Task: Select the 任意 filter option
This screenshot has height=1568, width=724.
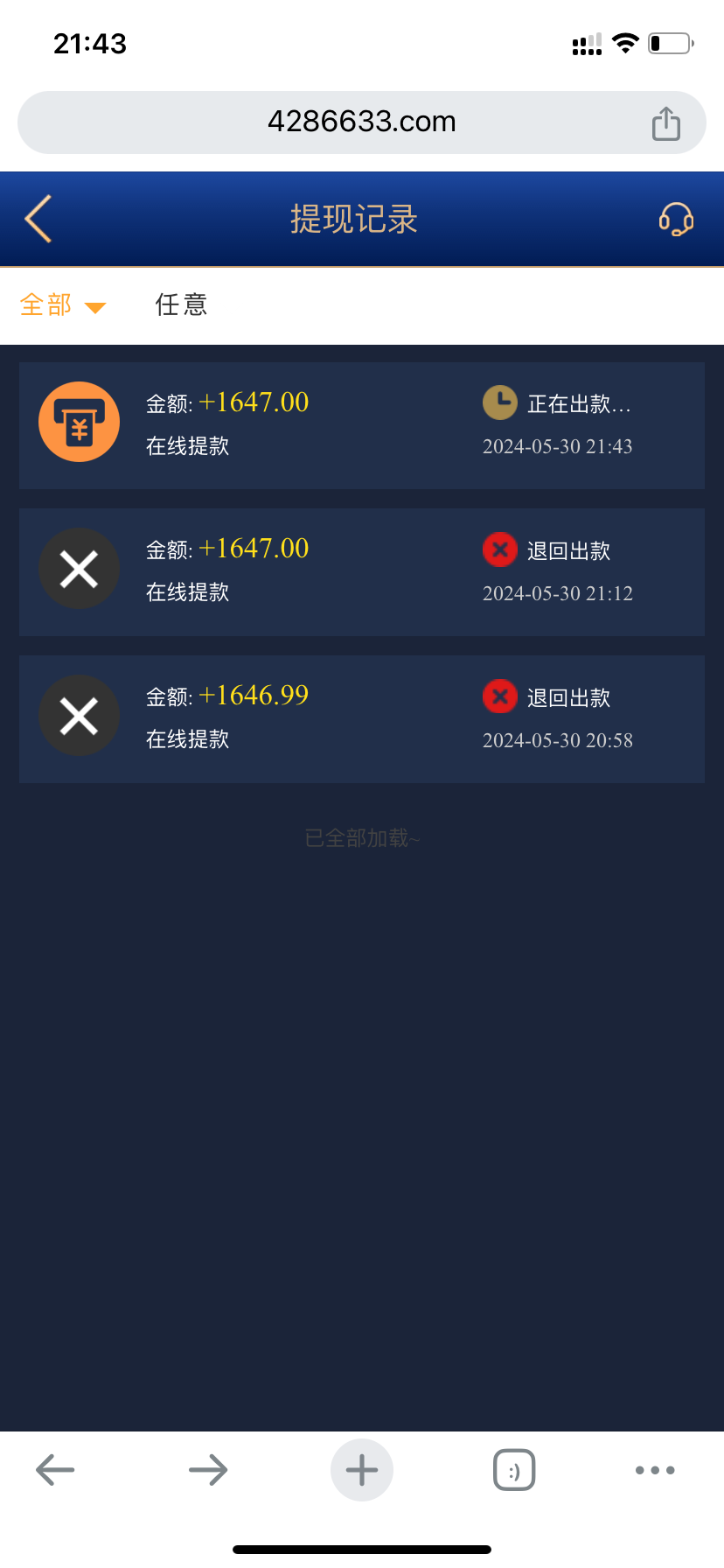Action: [180, 304]
